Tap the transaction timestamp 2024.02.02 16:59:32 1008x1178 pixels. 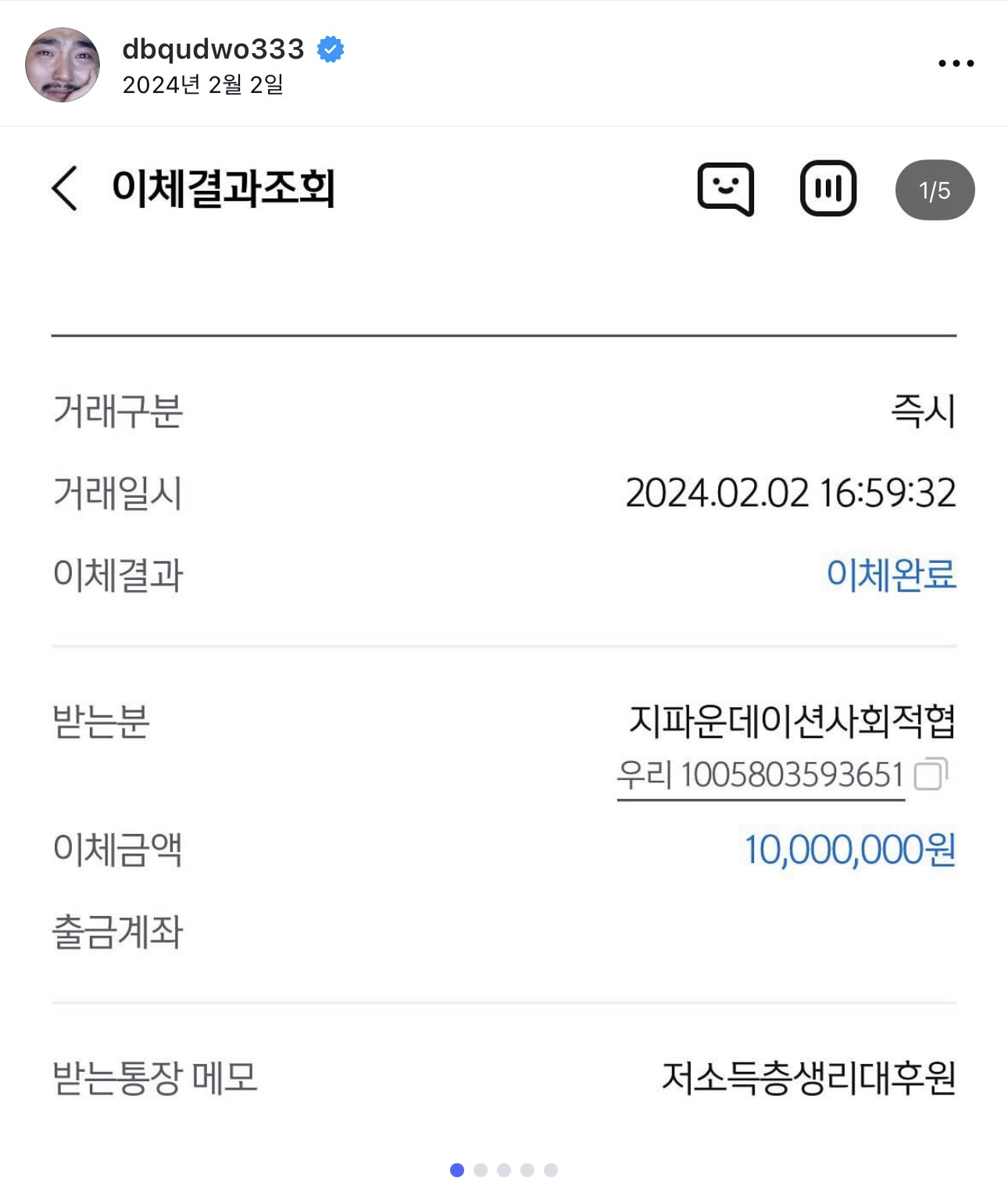click(791, 495)
